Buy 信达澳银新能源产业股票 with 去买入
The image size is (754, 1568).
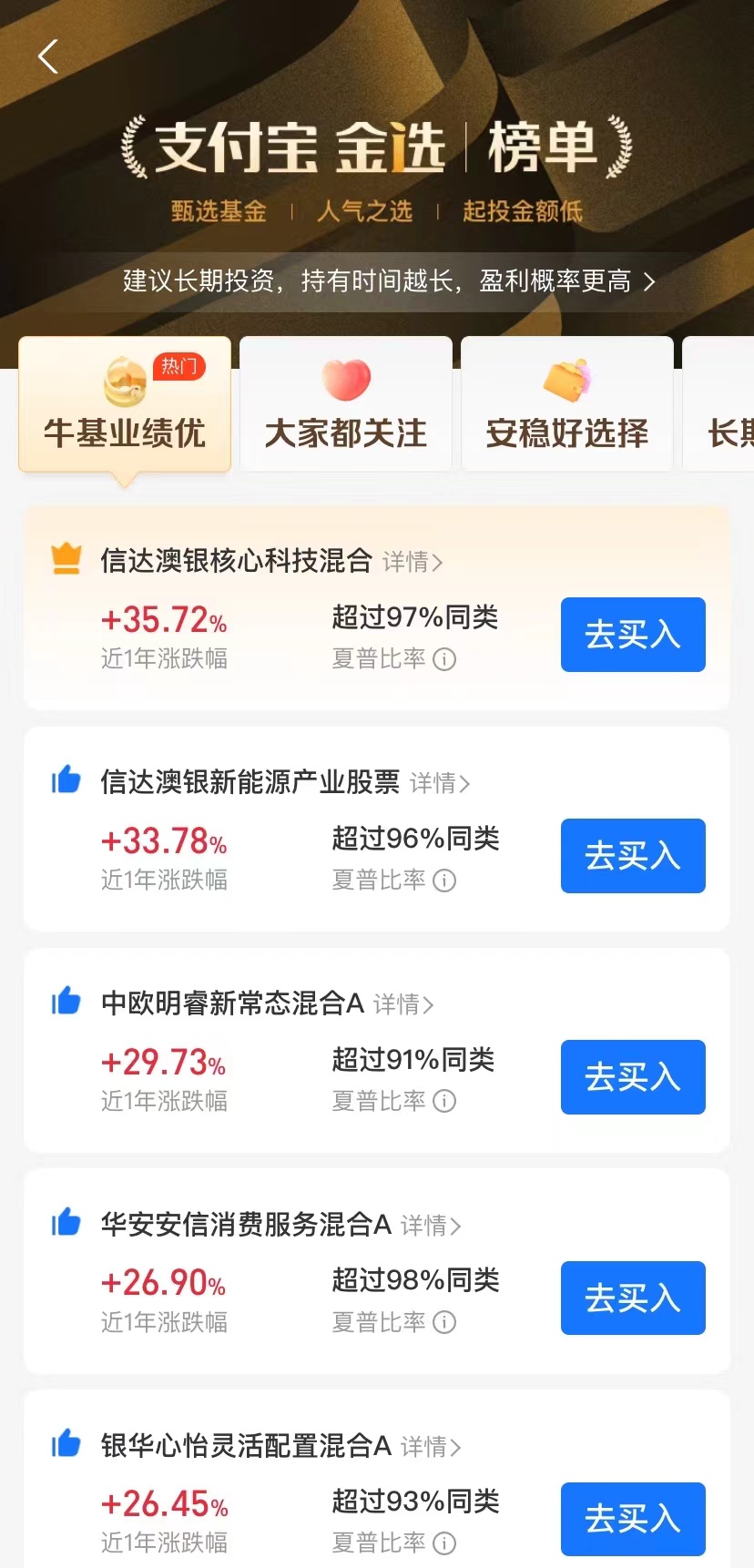(x=633, y=856)
